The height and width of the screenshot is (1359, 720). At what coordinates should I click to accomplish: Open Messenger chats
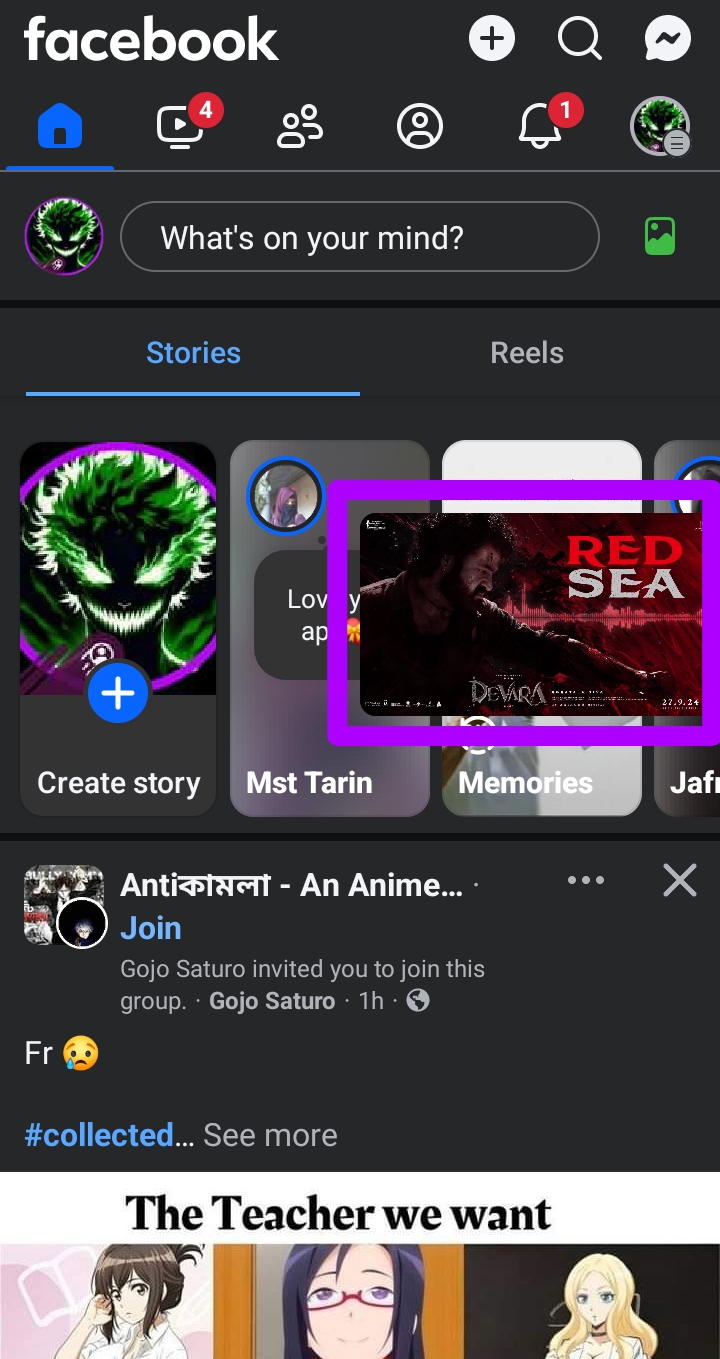(x=667, y=39)
